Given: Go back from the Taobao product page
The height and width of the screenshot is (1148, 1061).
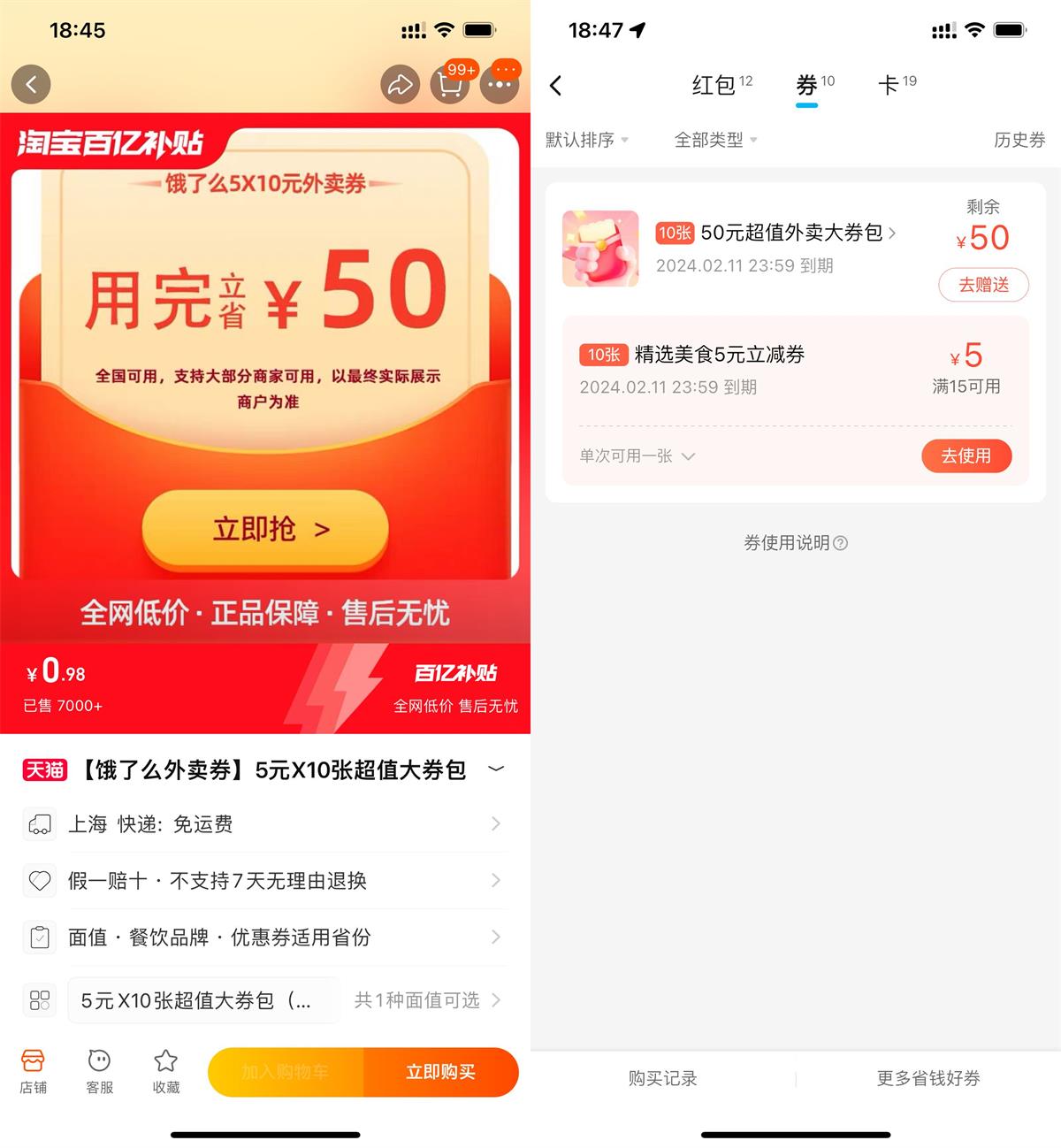Looking at the screenshot, I should (x=31, y=85).
